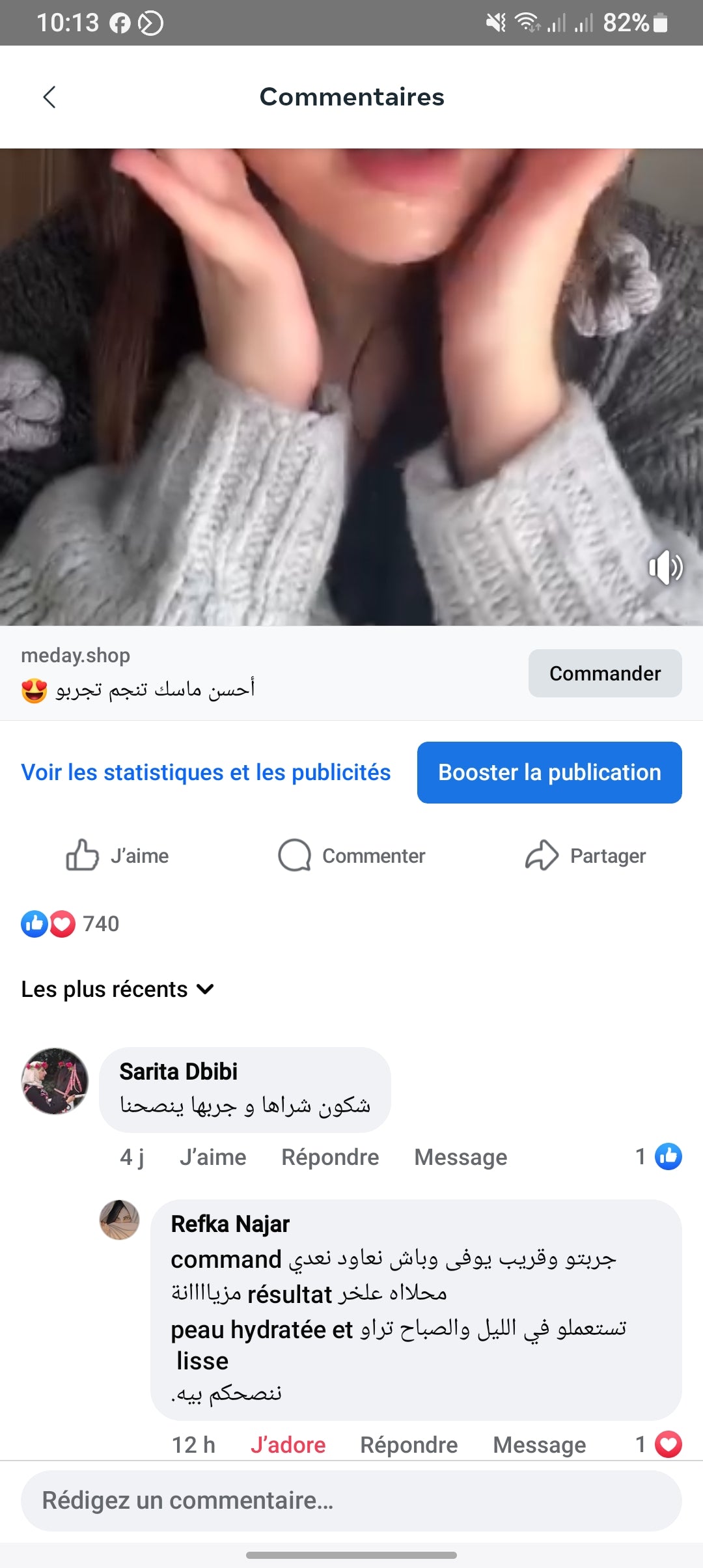This screenshot has width=703, height=1568.
Task: Open the meday.shop video post
Action: 351,387
